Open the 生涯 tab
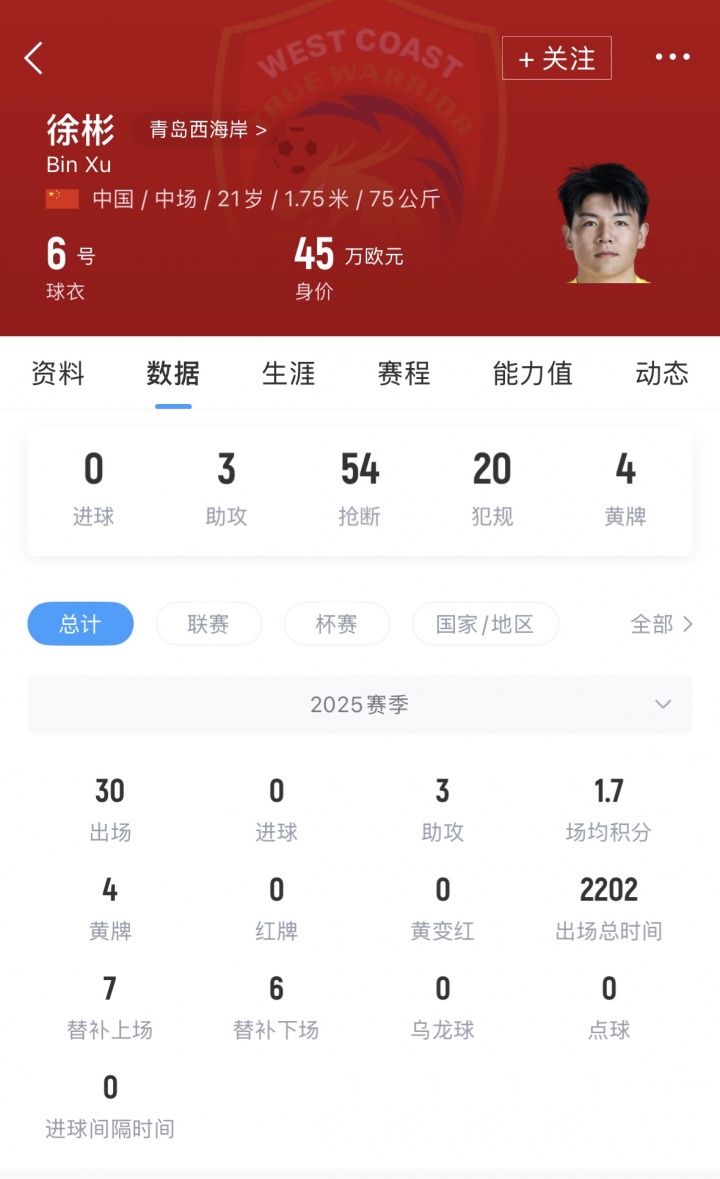The width and height of the screenshot is (720, 1179). click(x=288, y=375)
